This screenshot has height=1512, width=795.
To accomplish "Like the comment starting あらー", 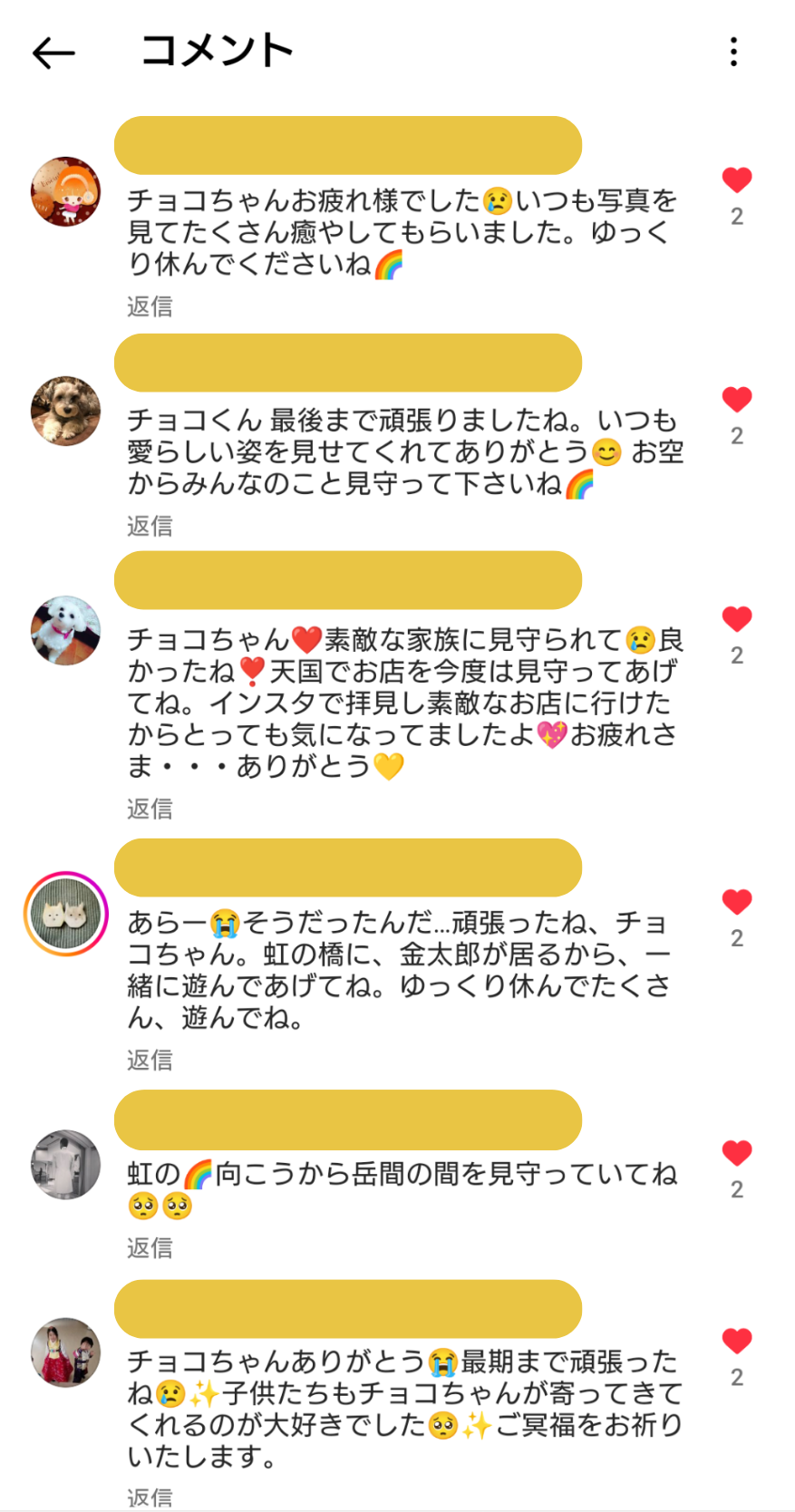I will (737, 902).
